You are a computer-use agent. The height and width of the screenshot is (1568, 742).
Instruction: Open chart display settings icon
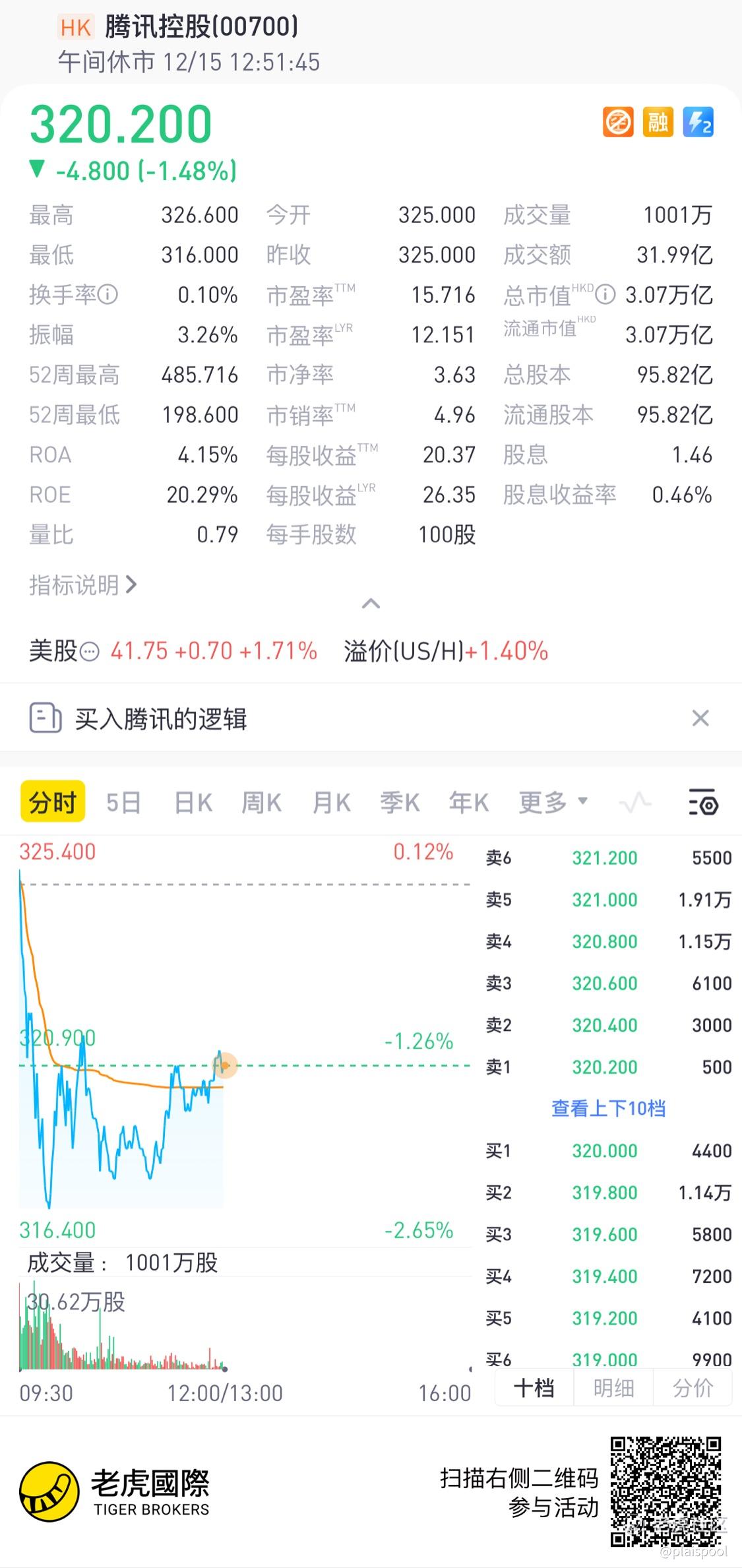pyautogui.click(x=703, y=802)
